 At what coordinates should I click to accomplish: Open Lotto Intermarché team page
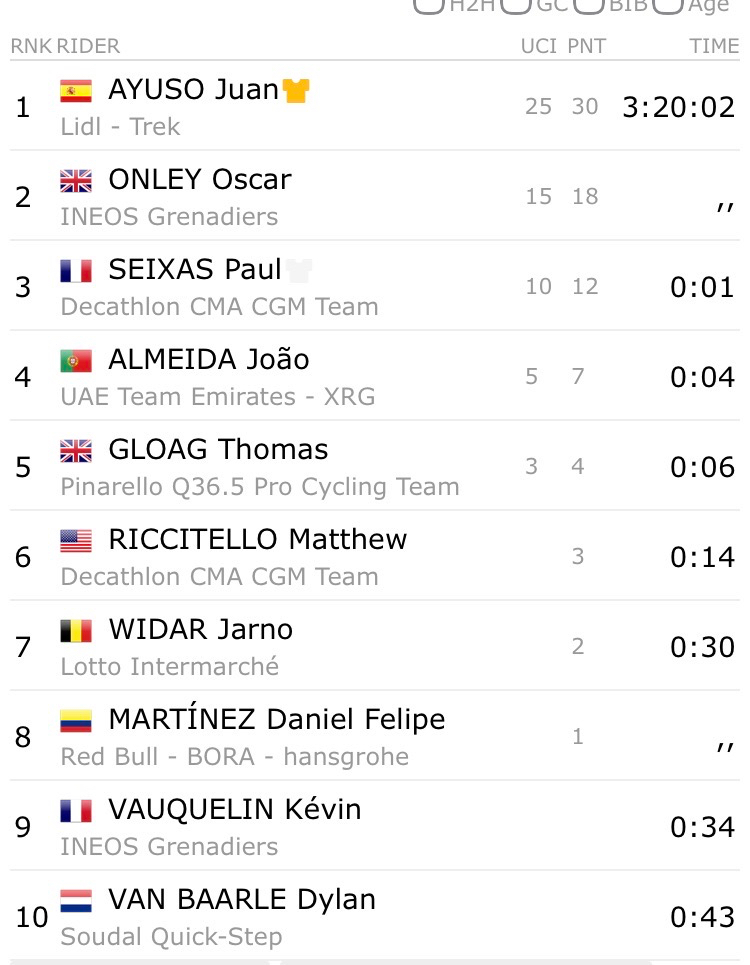(169, 667)
